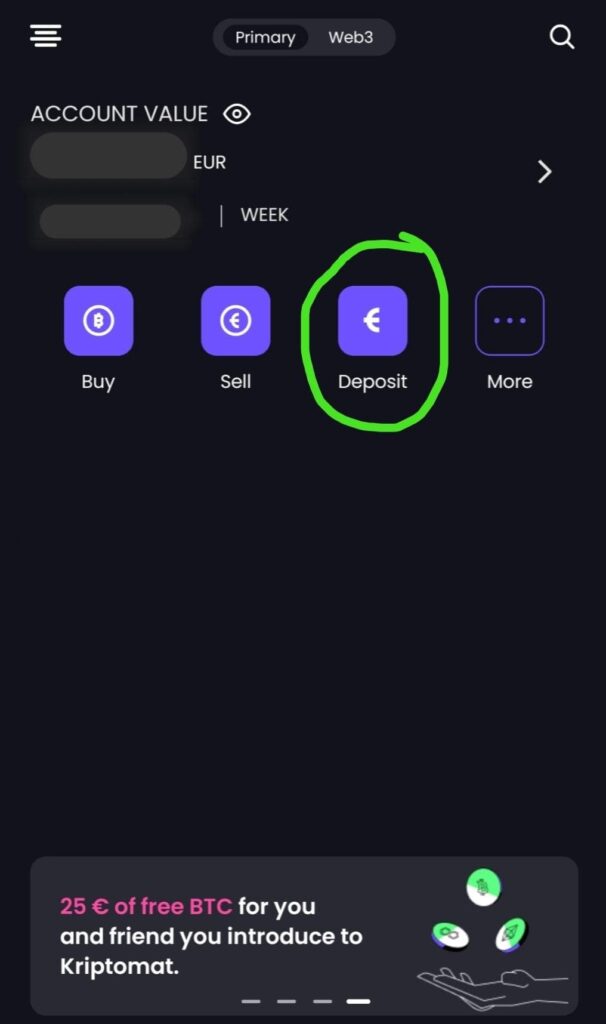This screenshot has width=606, height=1024.
Task: Change the WEEK period selector
Action: click(264, 215)
